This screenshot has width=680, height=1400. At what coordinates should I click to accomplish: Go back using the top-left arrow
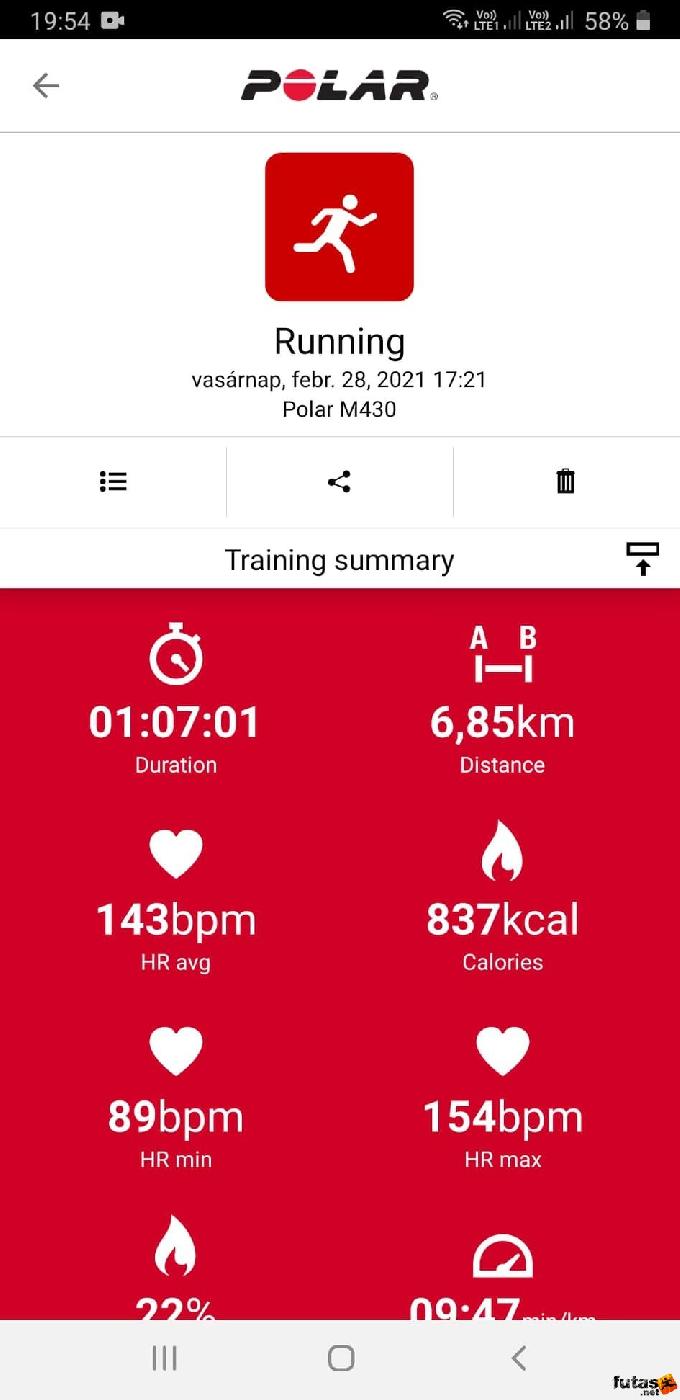[46, 86]
